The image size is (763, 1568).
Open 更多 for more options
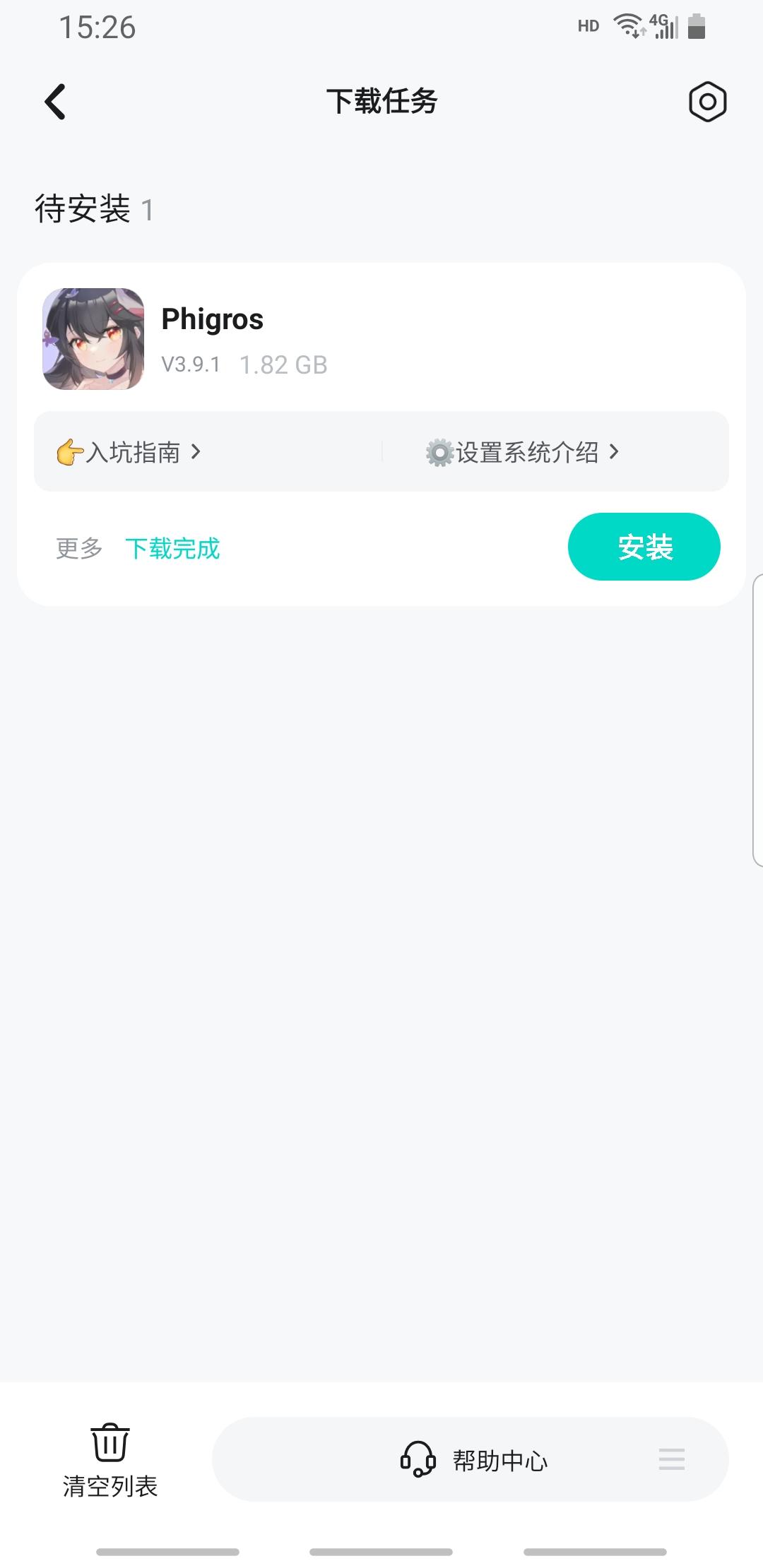click(x=78, y=548)
